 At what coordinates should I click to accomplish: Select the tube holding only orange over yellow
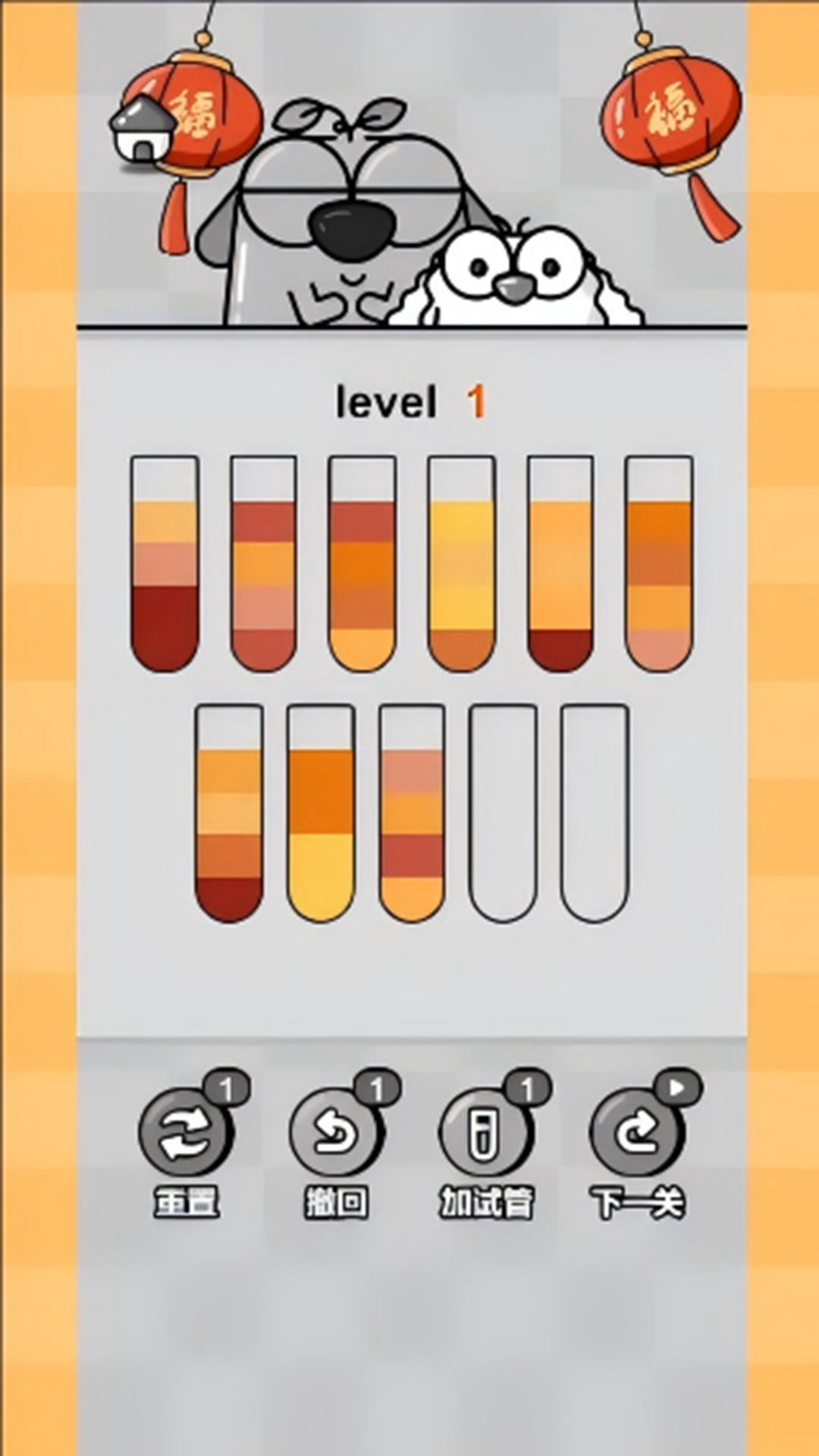(x=321, y=813)
